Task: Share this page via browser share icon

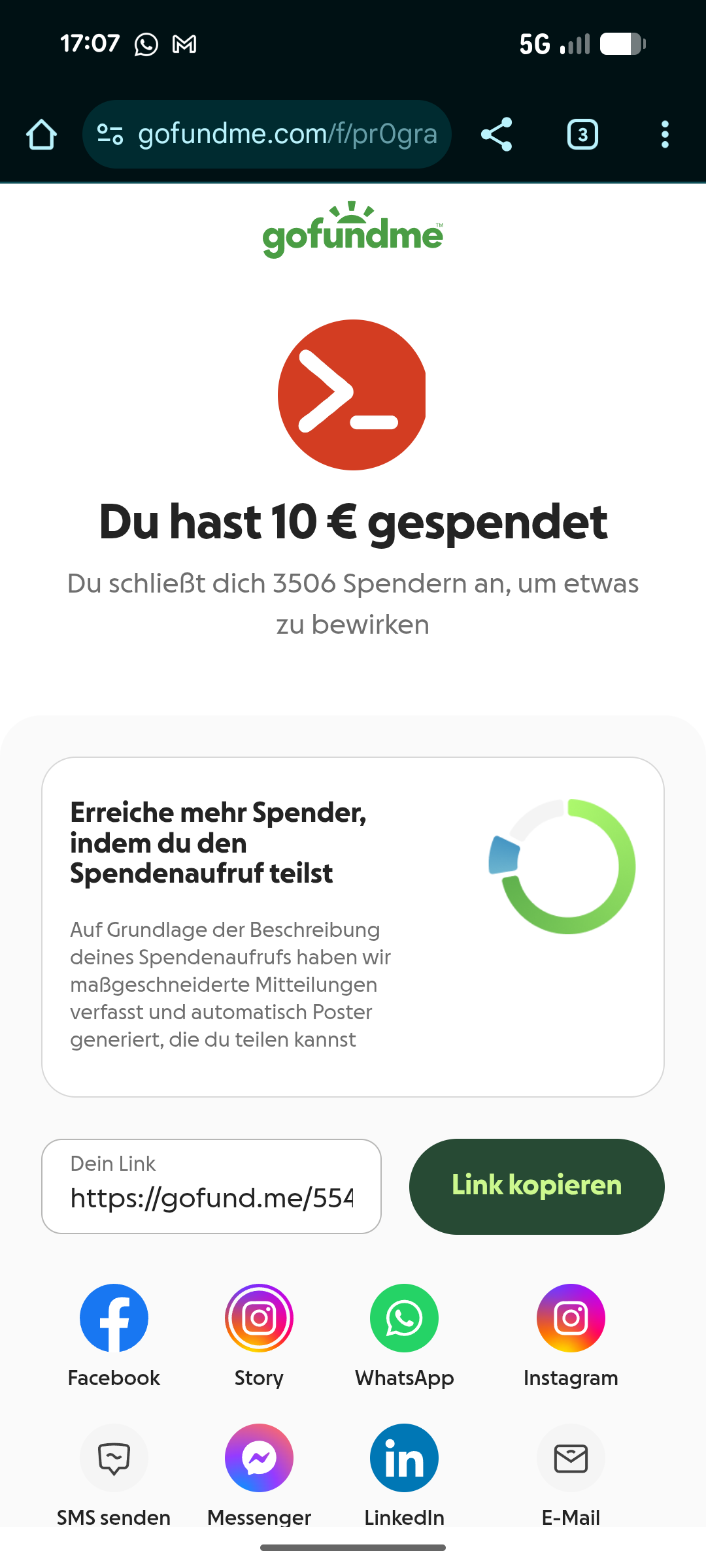Action: 497,135
